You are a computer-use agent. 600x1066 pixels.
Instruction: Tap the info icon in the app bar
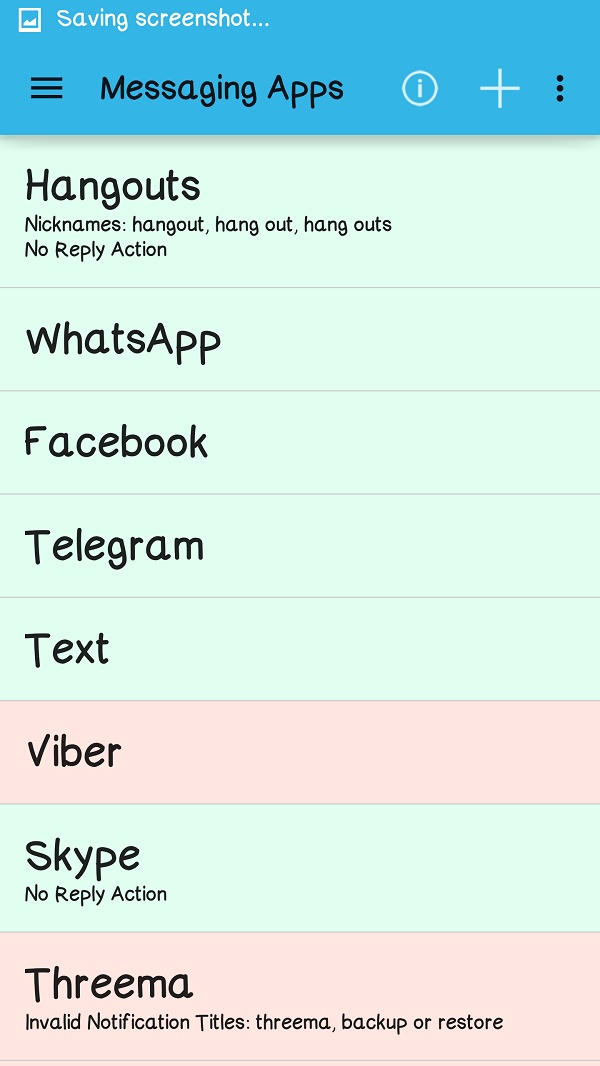tap(420, 89)
